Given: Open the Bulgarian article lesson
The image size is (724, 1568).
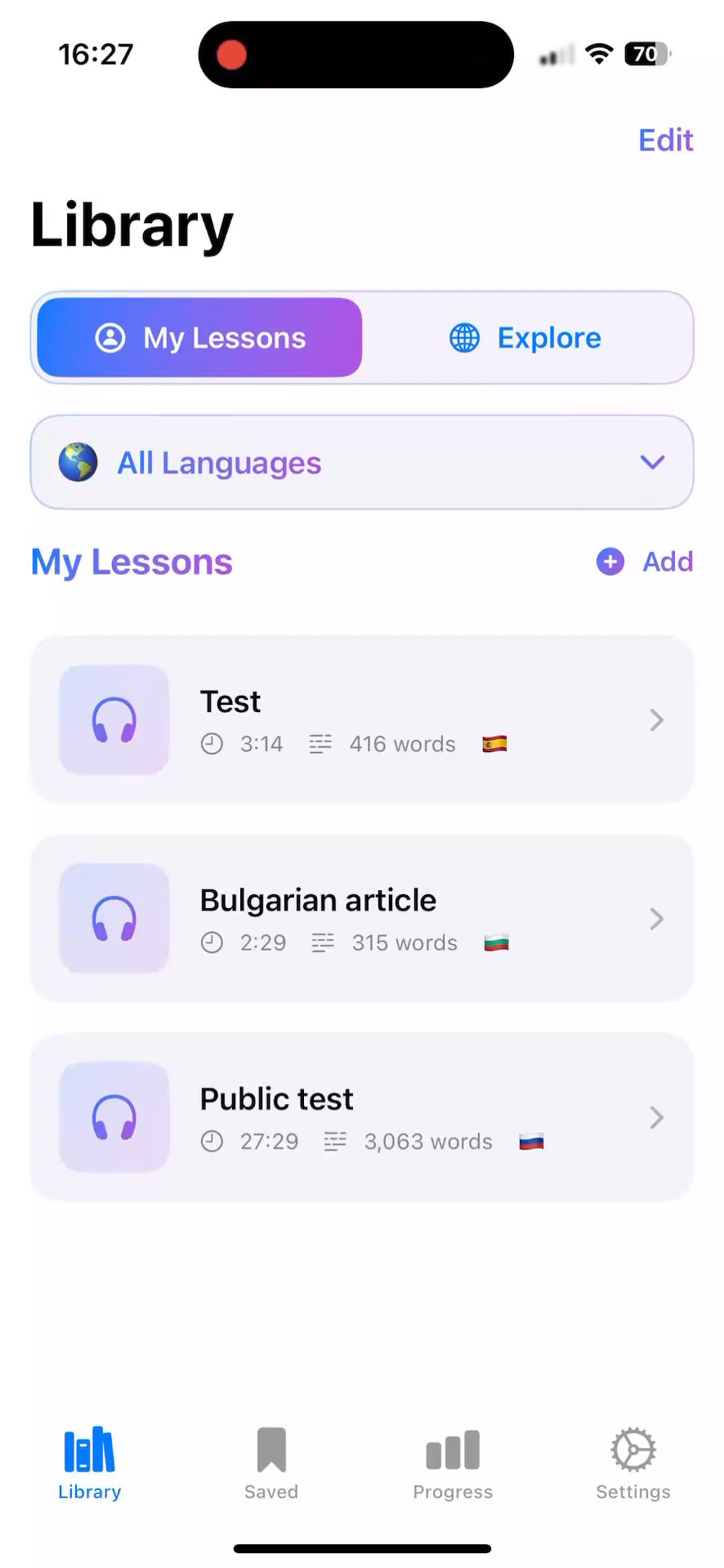Looking at the screenshot, I should coord(362,918).
